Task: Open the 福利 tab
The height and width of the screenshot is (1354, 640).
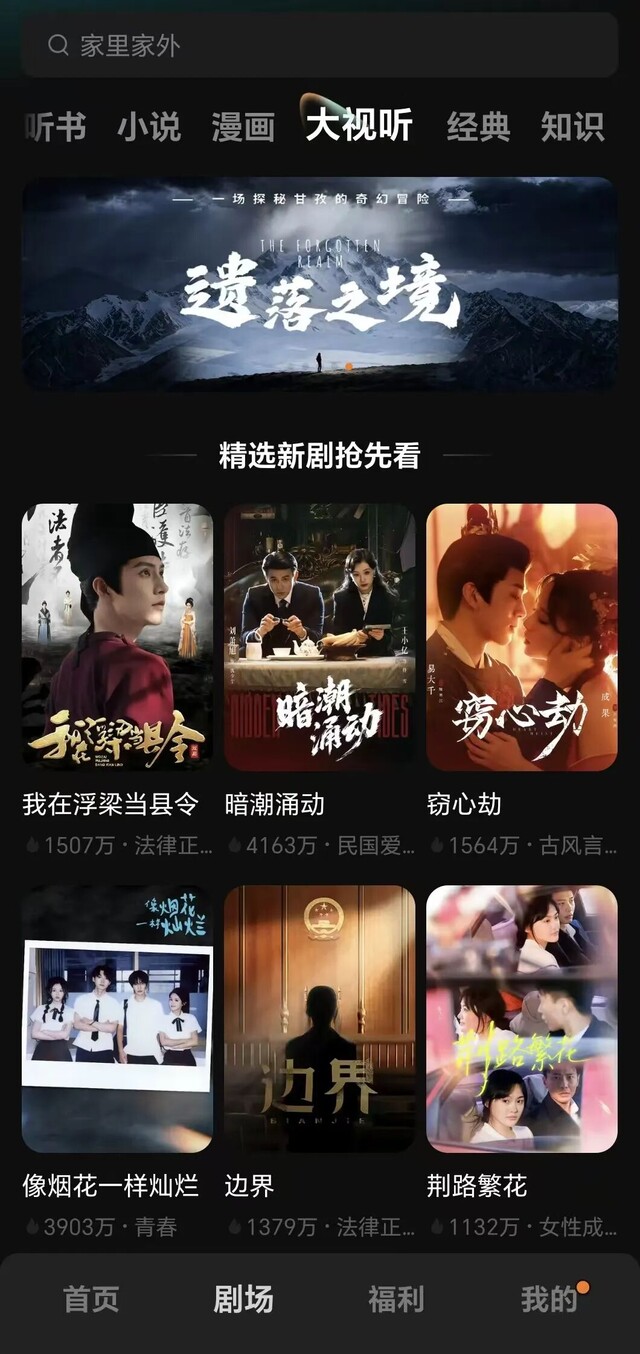Action: coord(396,1299)
